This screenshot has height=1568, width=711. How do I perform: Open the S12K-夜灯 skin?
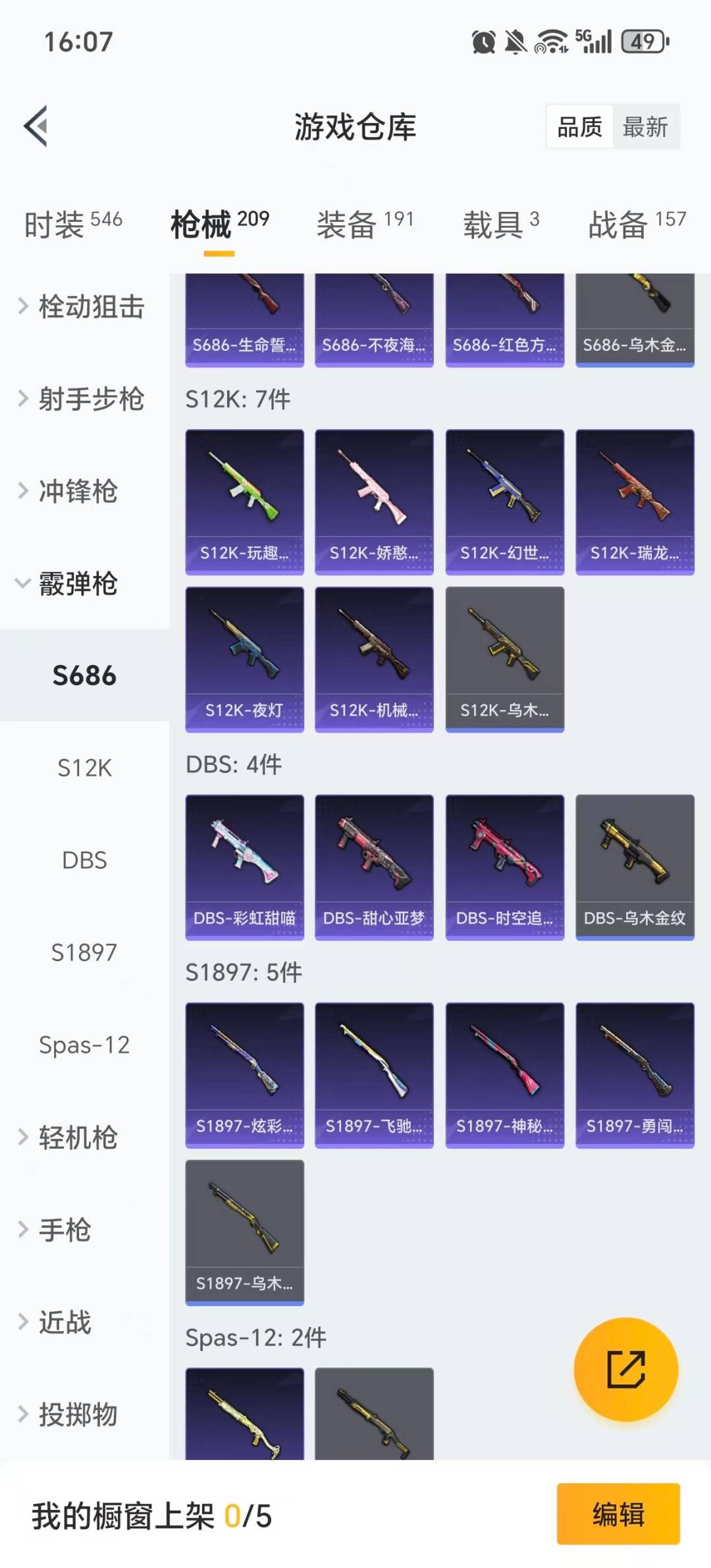[244, 659]
